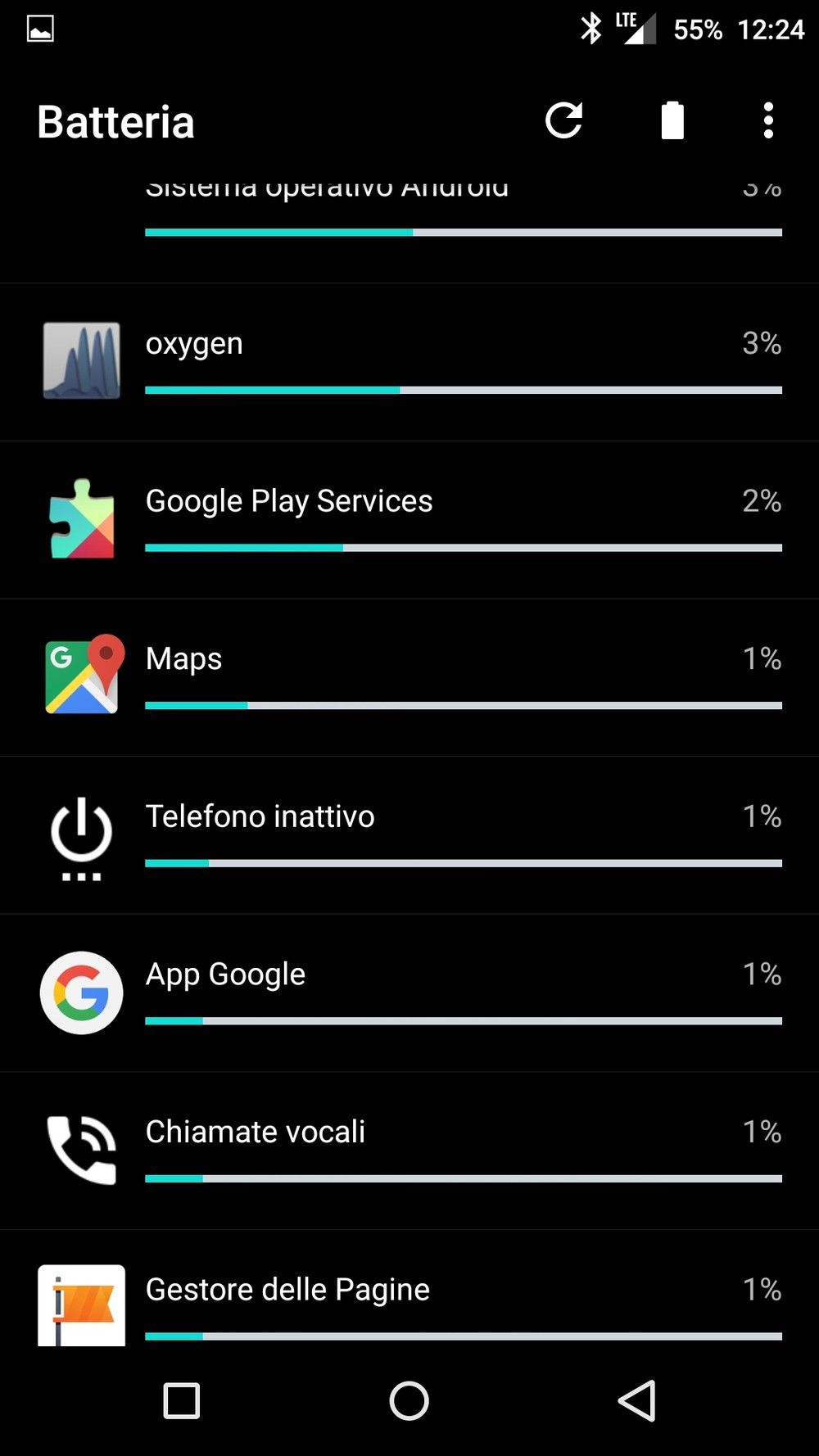This screenshot has width=819, height=1456.
Task: Refresh the battery usage stats
Action: click(x=563, y=121)
